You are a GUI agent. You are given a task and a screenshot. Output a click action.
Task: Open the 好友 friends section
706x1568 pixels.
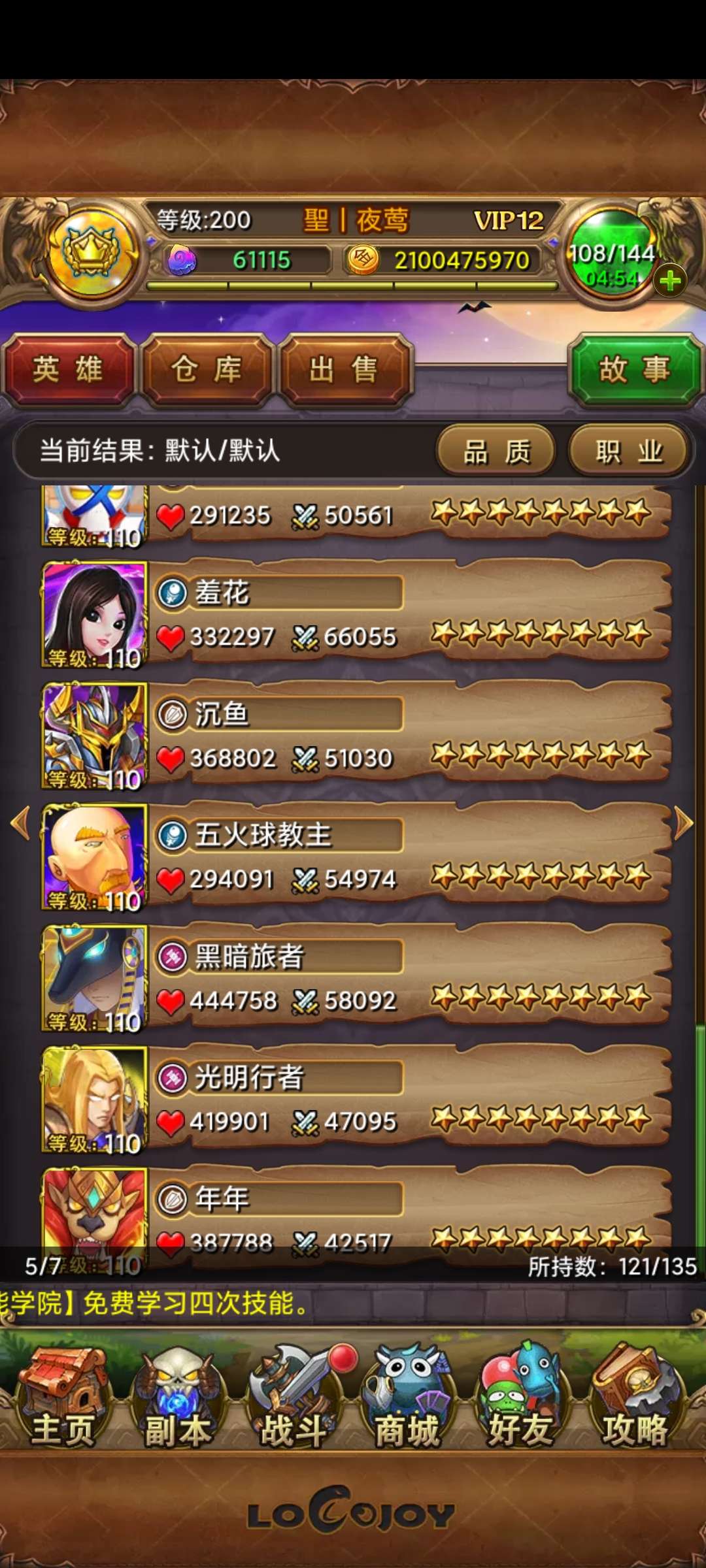click(x=520, y=1398)
